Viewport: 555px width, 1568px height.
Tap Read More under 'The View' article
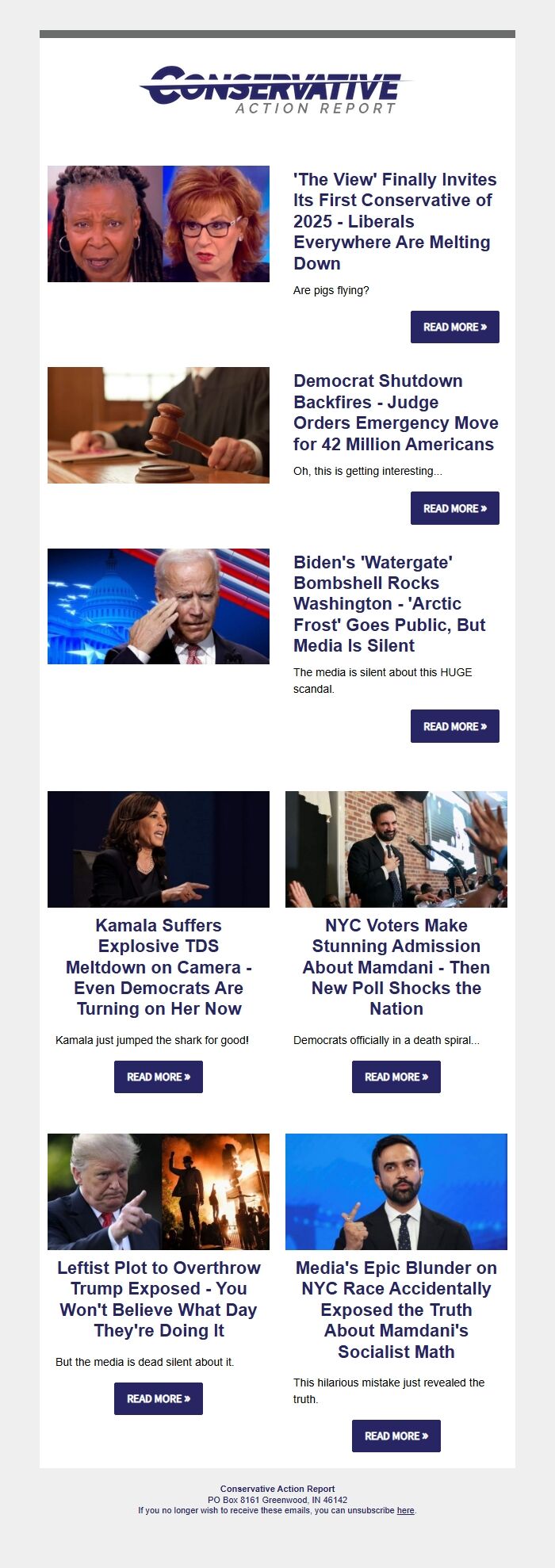coord(454,327)
